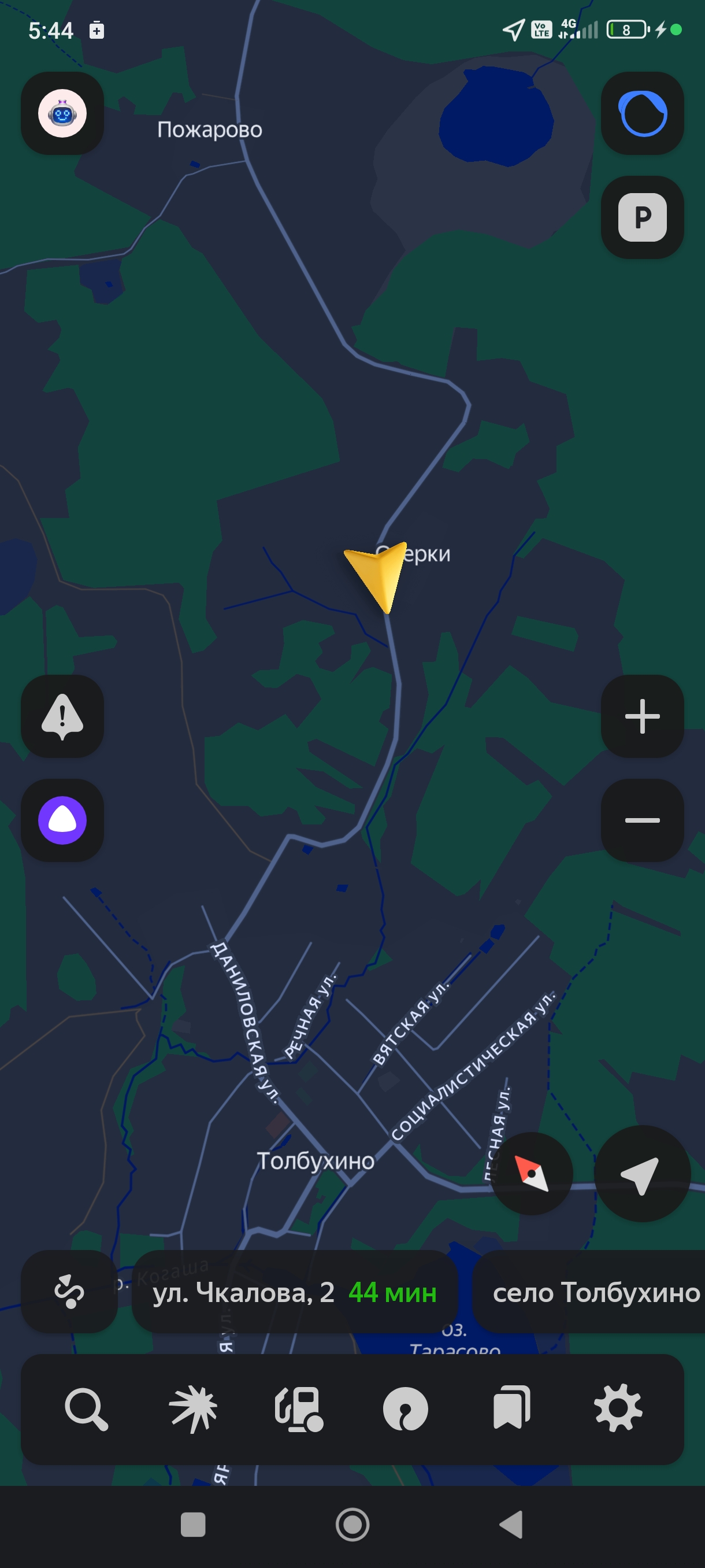Show parking spots on the map

(x=643, y=217)
